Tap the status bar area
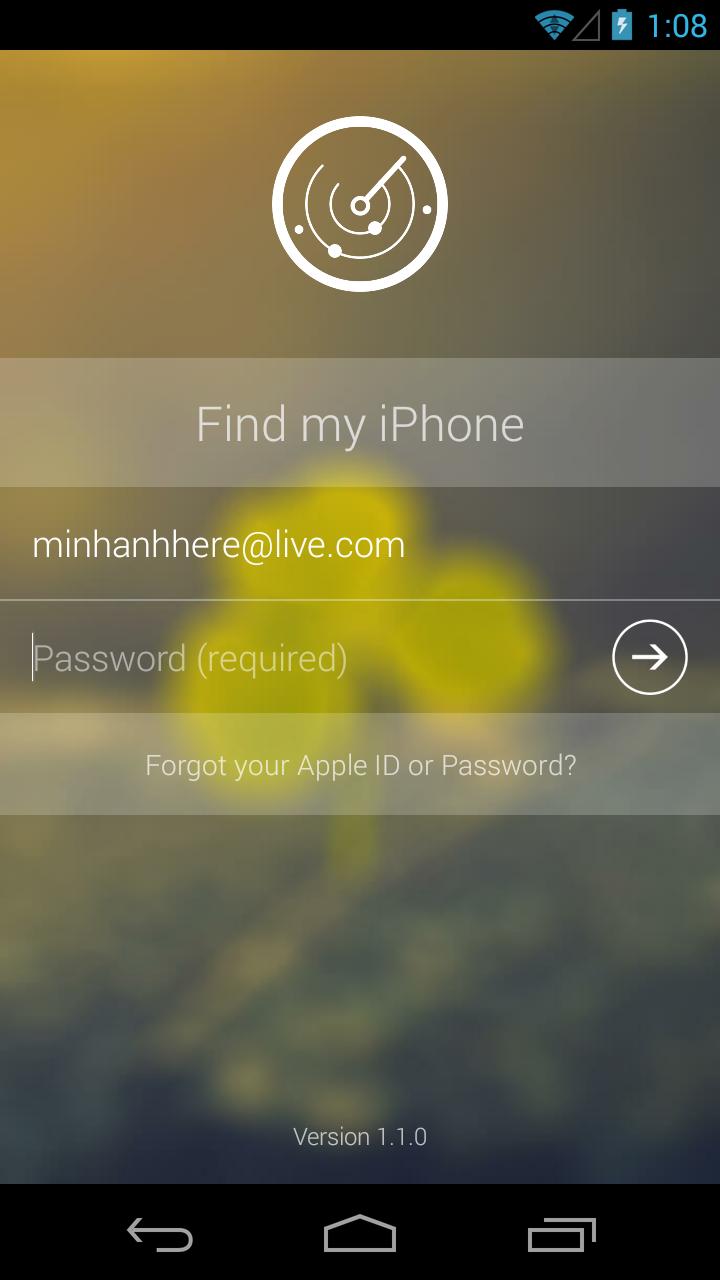The height and width of the screenshot is (1280, 720). 360,24
